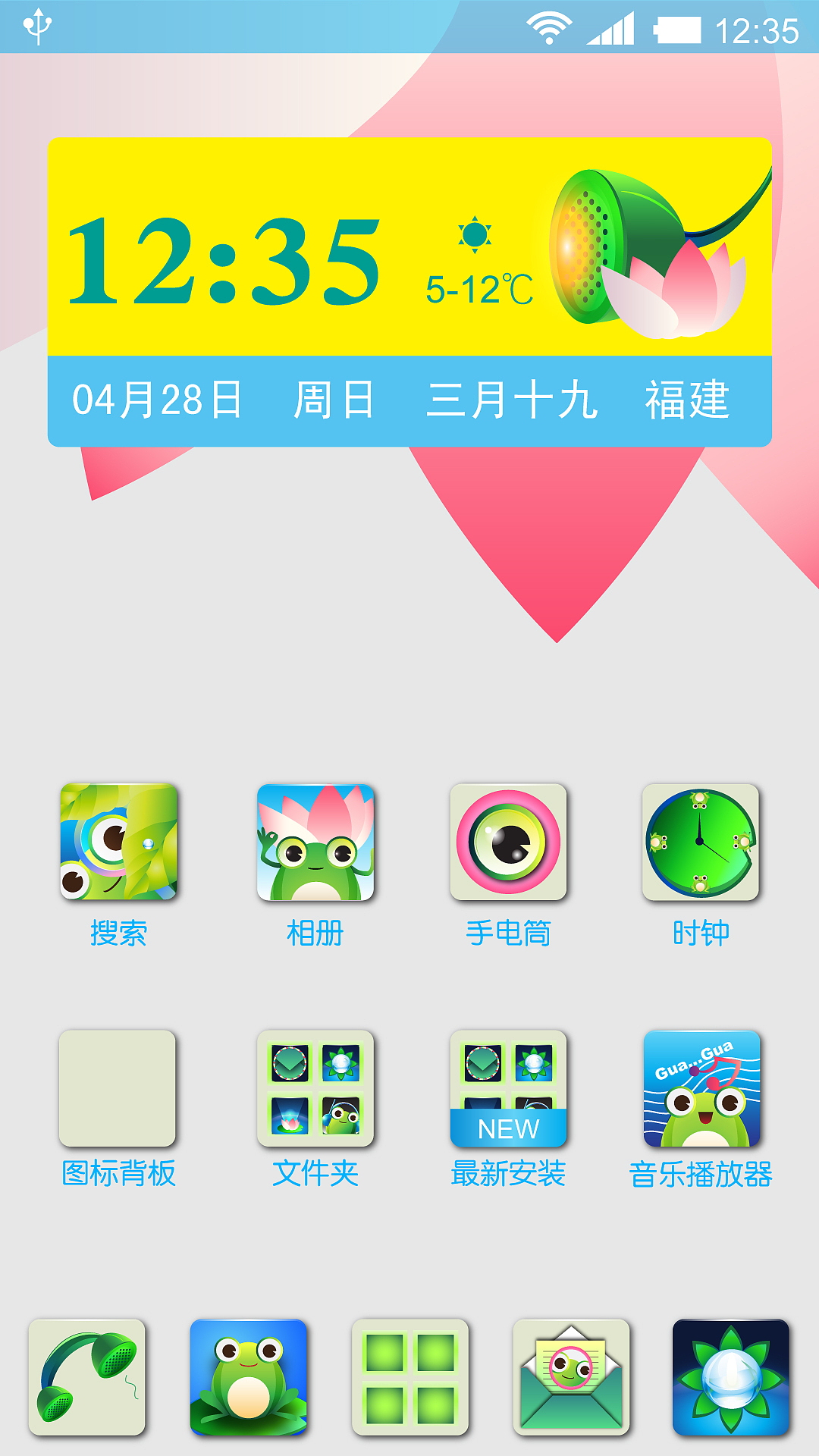Open the 最新安装 folder
This screenshot has height=1456, width=819.
508,1088
